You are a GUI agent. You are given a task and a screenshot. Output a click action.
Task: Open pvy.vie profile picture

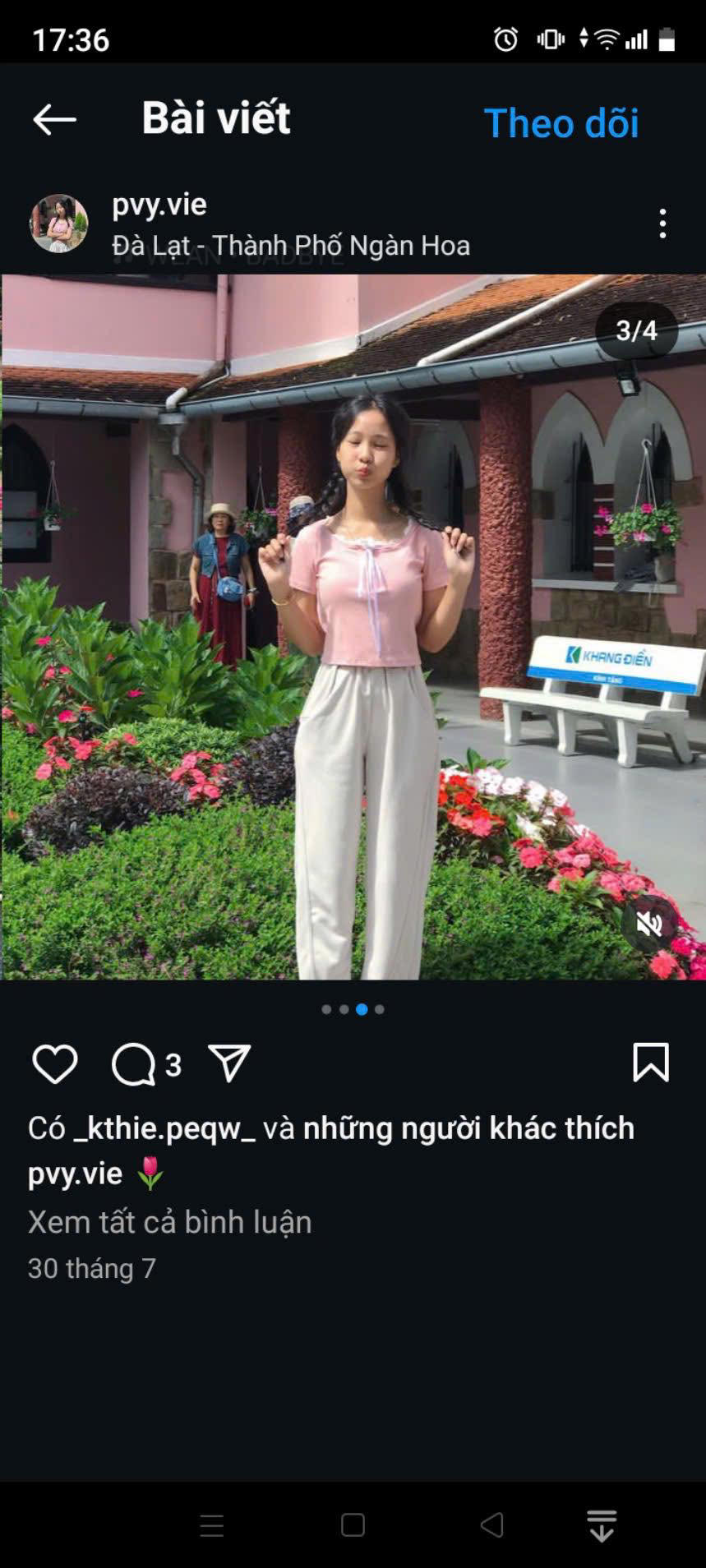(58, 224)
